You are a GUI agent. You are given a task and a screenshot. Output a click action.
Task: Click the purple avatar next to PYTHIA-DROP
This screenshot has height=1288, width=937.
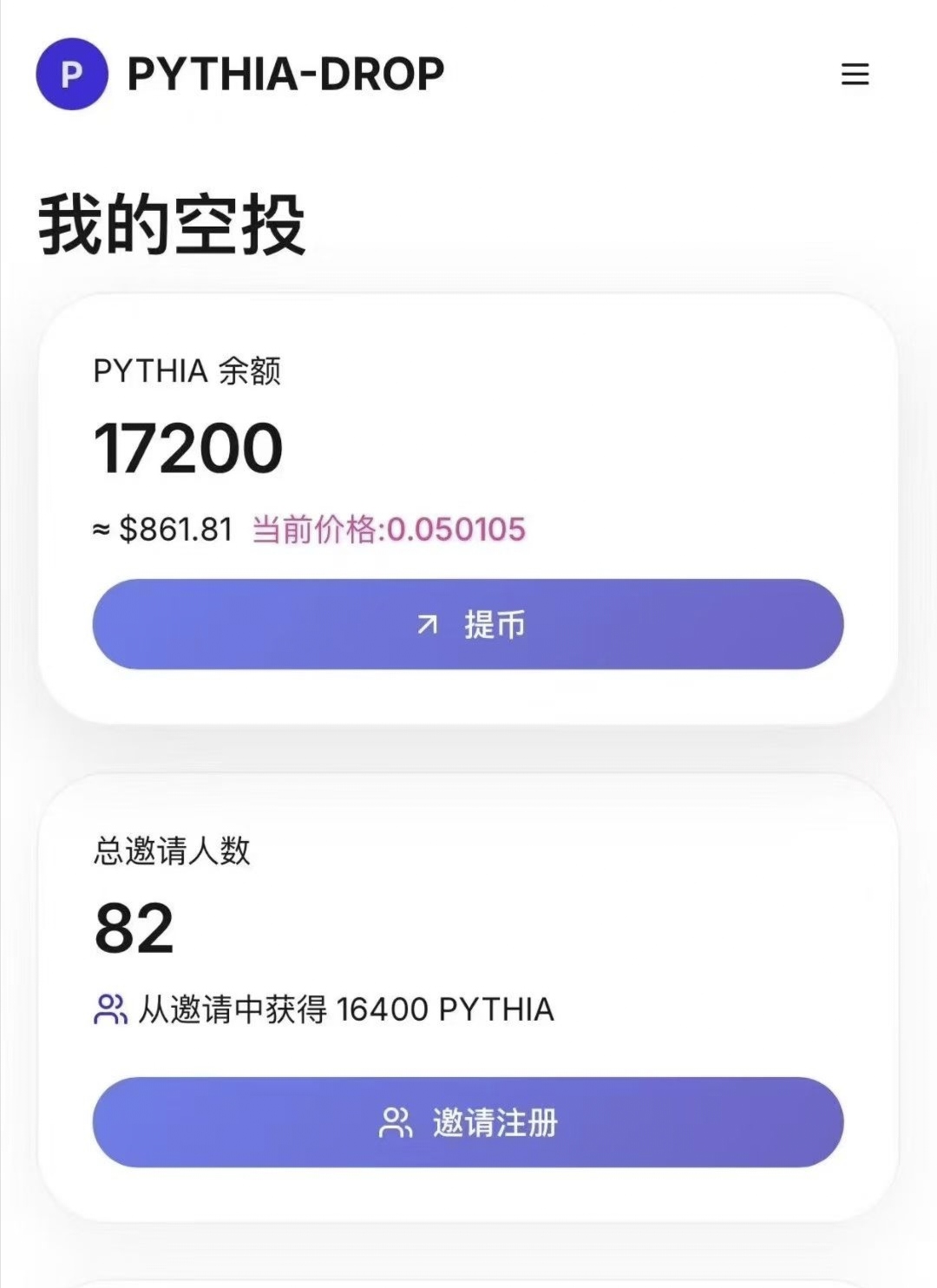(x=73, y=76)
